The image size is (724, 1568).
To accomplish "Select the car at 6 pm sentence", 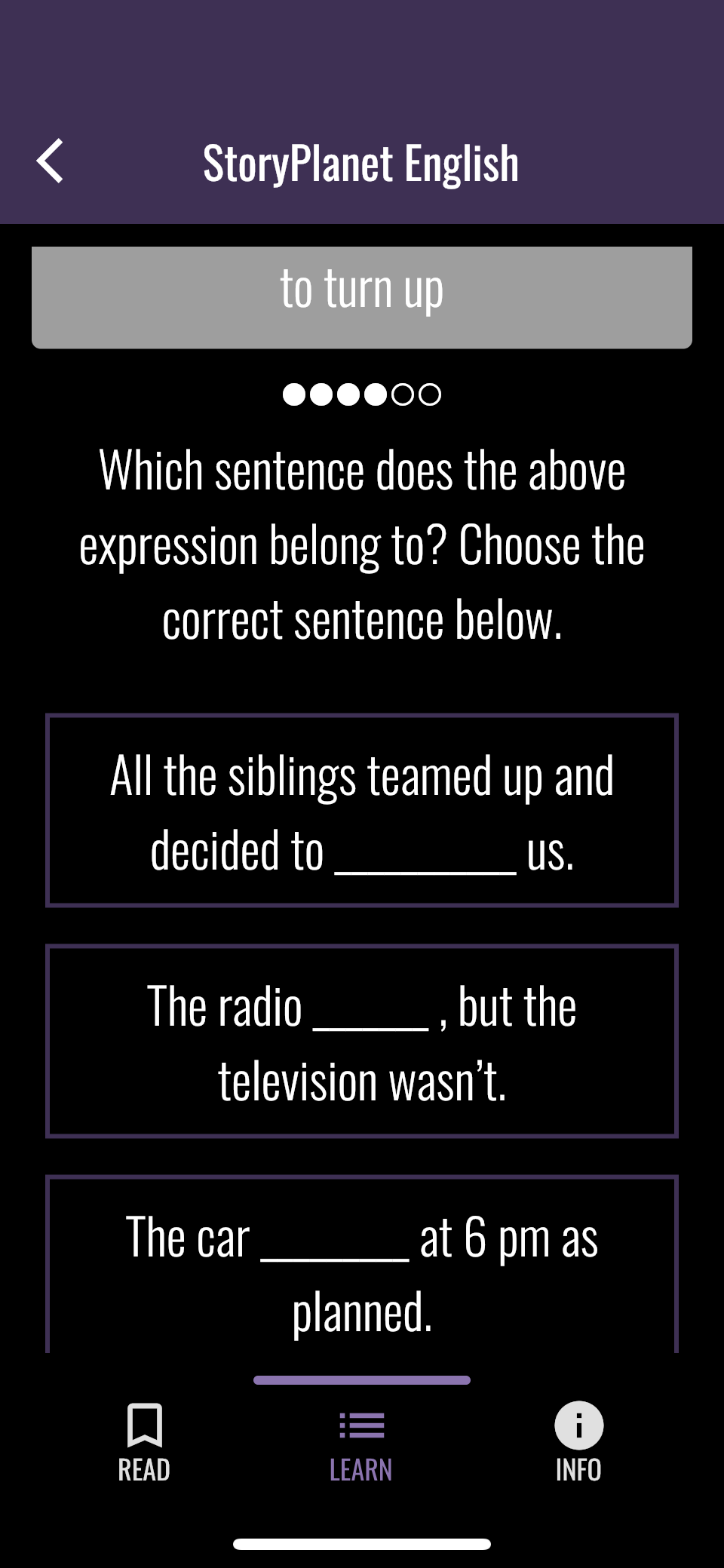I will coord(362,1264).
